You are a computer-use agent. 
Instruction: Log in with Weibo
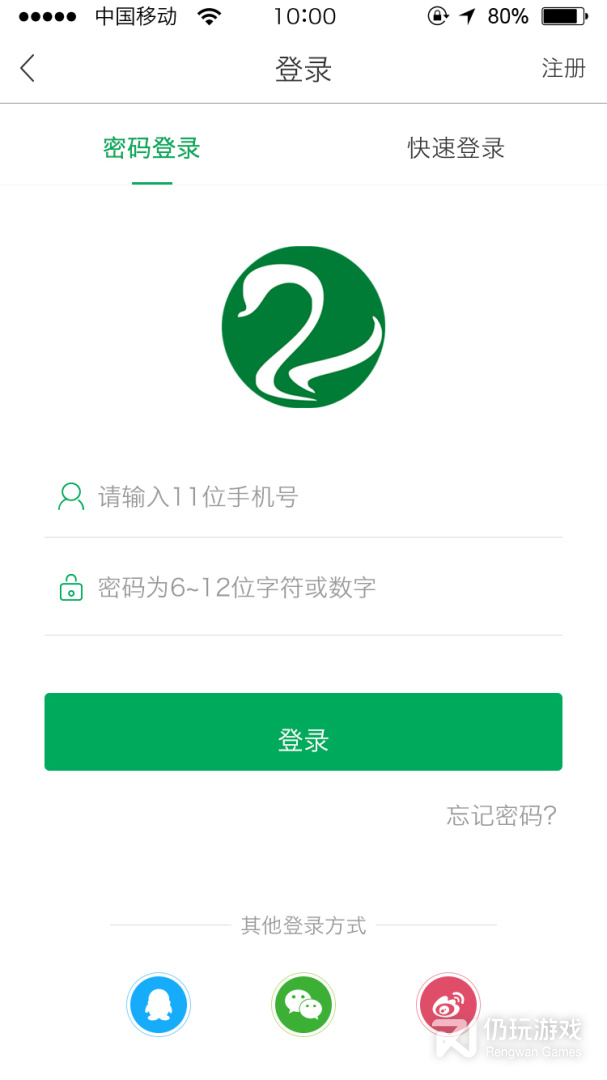tap(447, 1005)
